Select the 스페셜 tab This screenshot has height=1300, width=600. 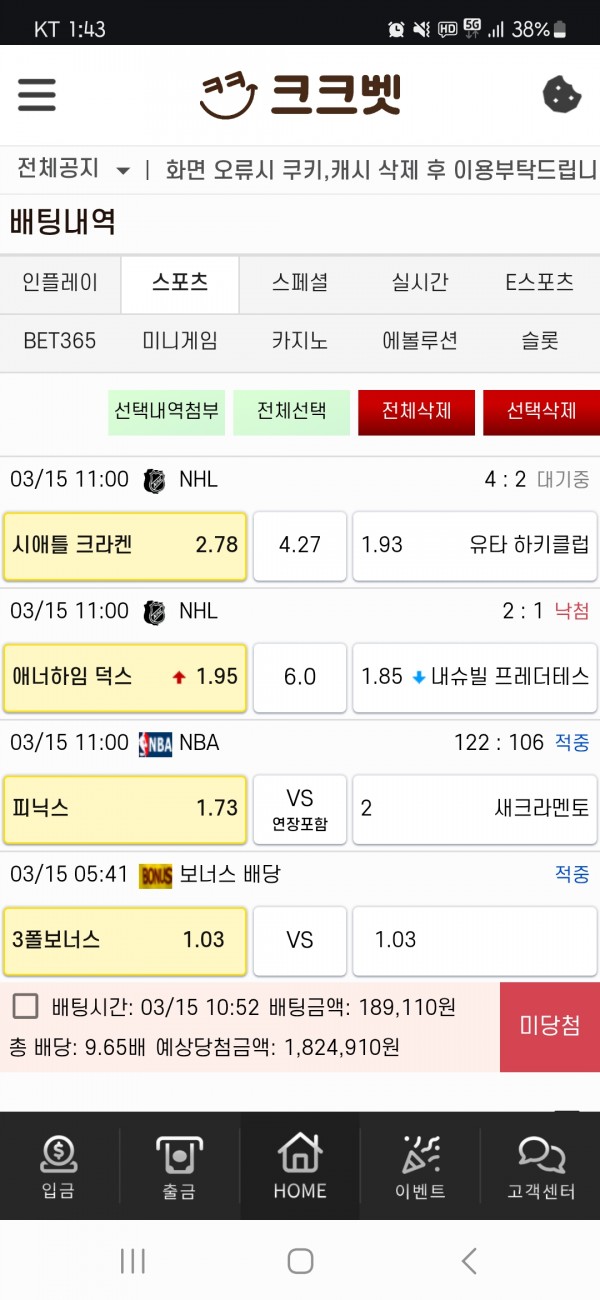click(x=300, y=284)
